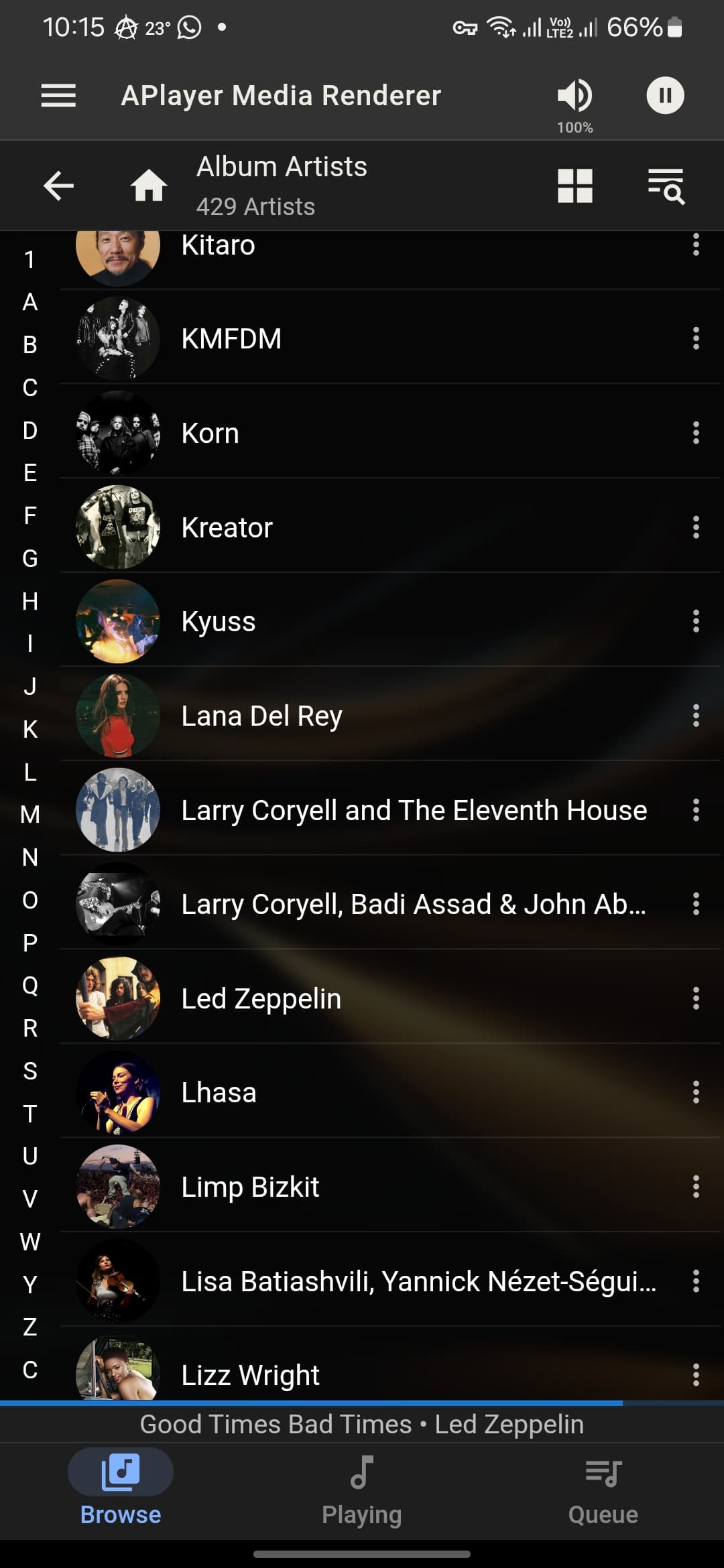This screenshot has width=724, height=1568.
Task: Jump to letter S in the index
Action: point(30,1071)
